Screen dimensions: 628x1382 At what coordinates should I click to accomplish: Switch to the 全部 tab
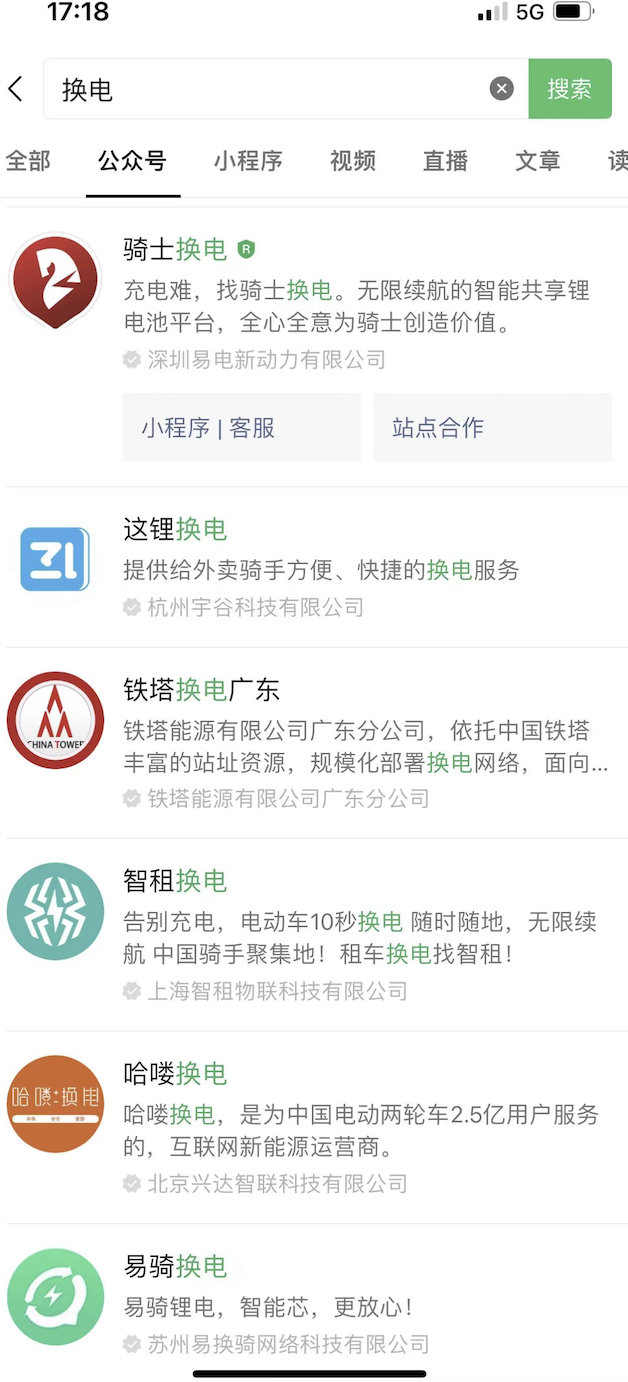coord(28,161)
